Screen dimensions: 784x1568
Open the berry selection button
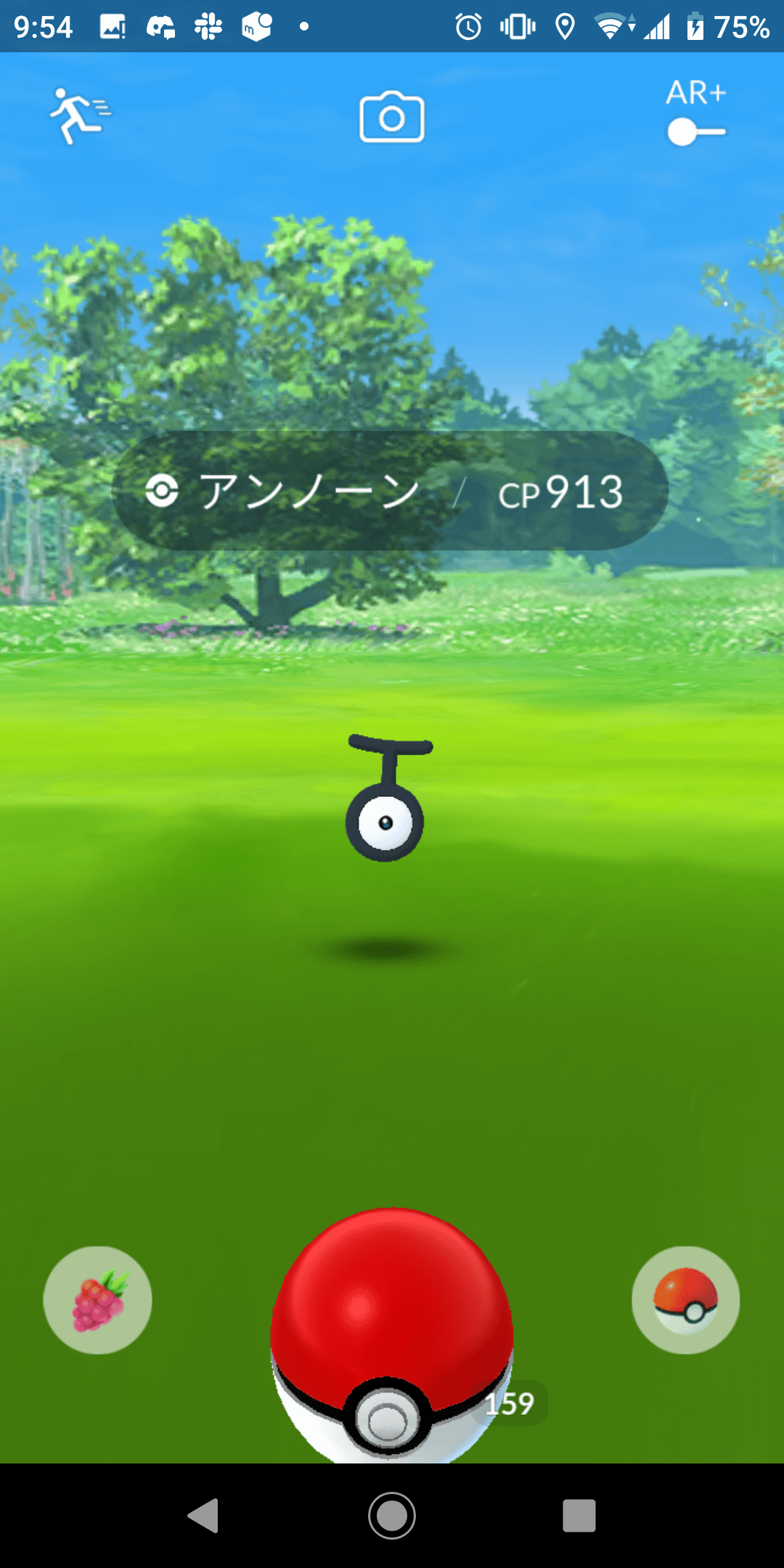point(98,1299)
